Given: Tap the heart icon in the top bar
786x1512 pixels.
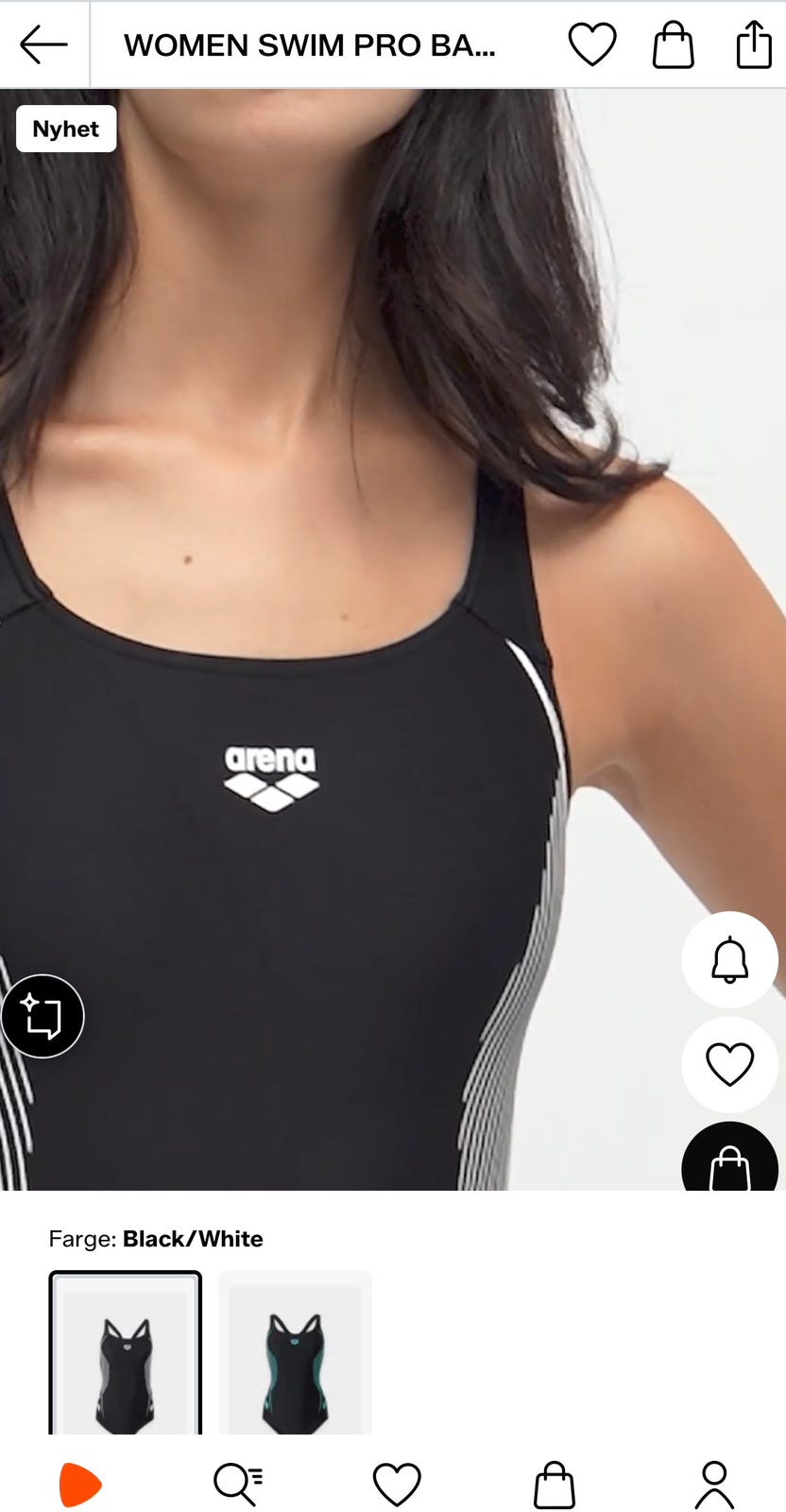Looking at the screenshot, I should [x=592, y=44].
